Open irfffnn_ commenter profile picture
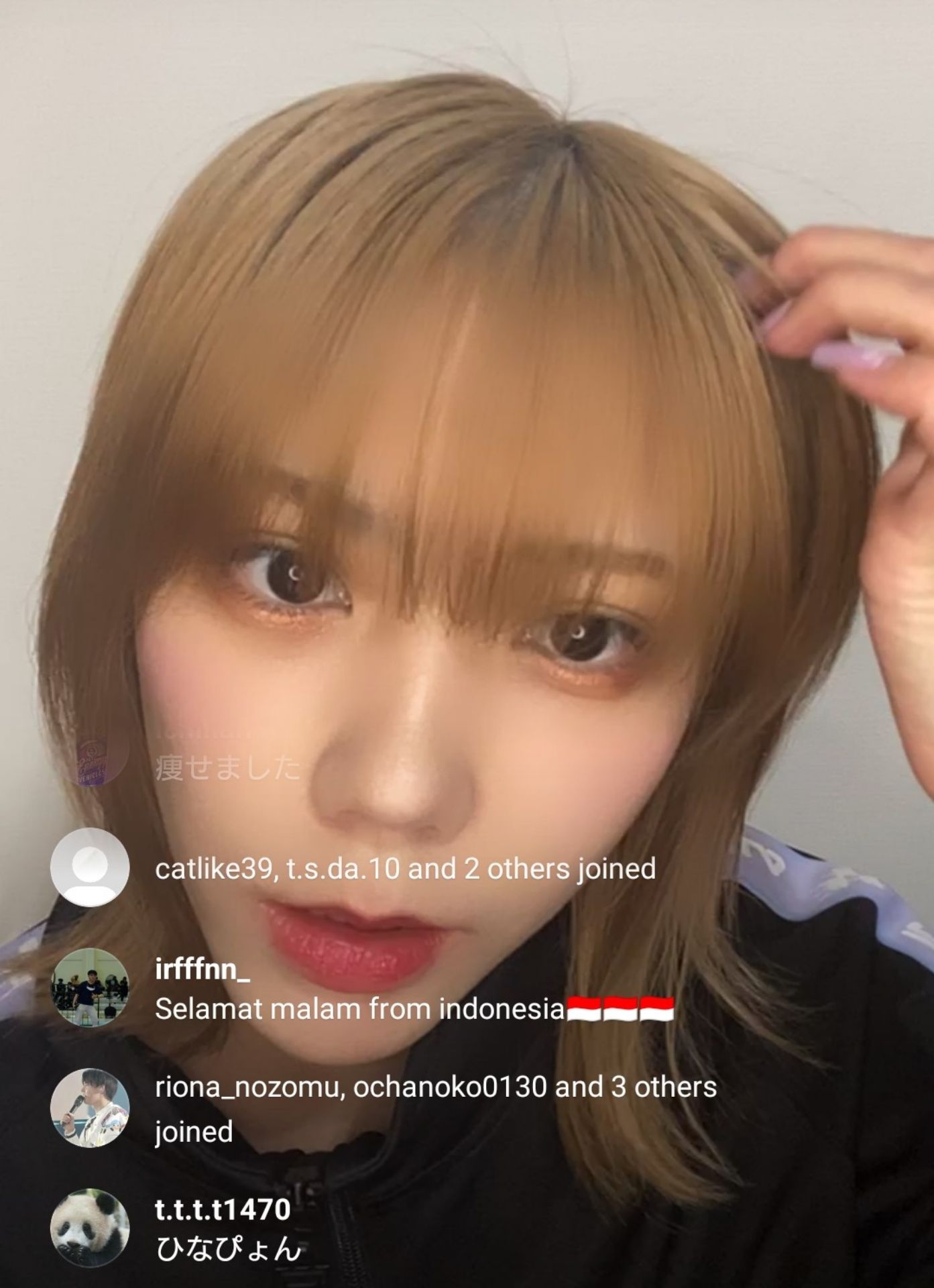This screenshot has height=1288, width=934. pyautogui.click(x=90, y=987)
